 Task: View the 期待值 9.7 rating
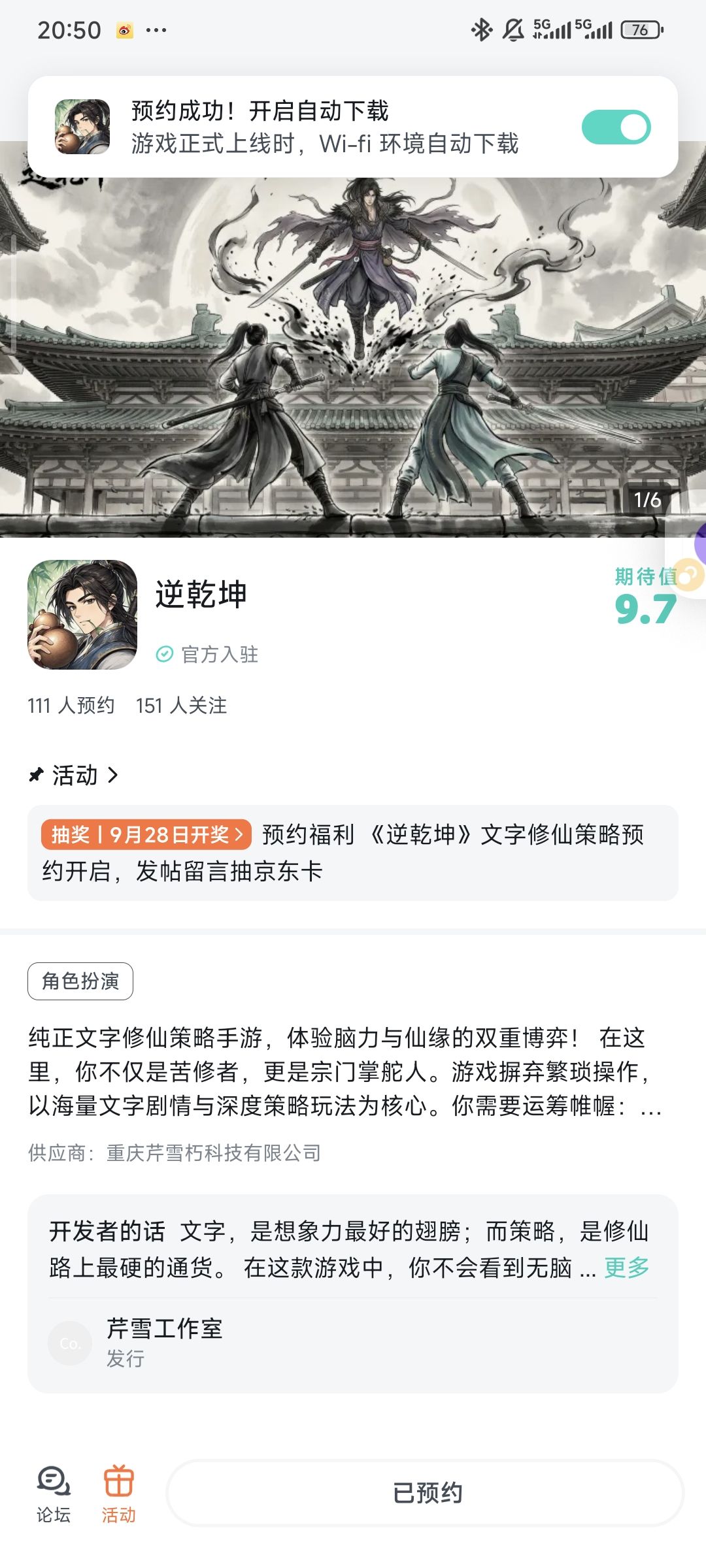pos(645,596)
